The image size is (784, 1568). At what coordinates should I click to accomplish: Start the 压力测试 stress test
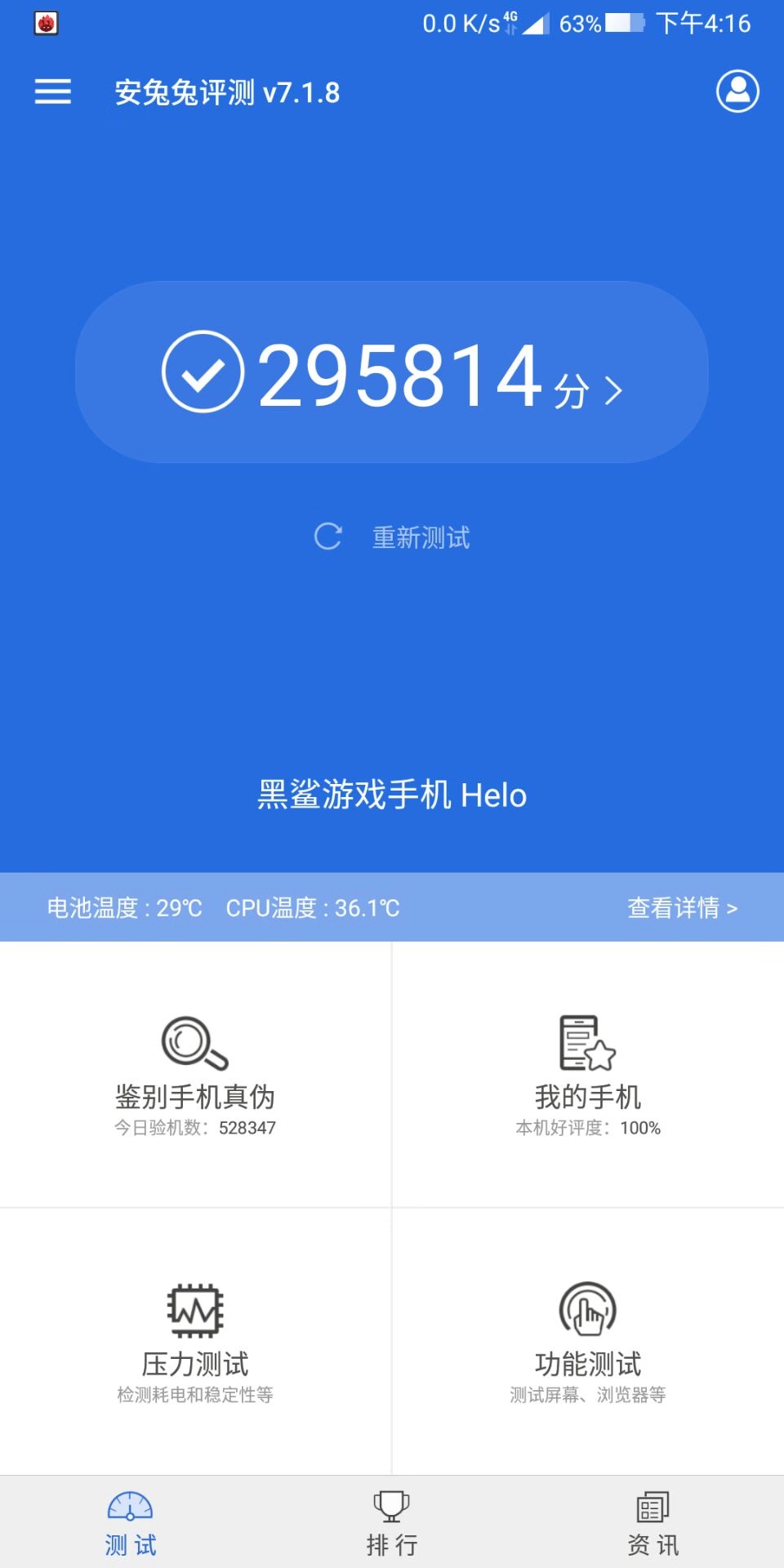(195, 1342)
